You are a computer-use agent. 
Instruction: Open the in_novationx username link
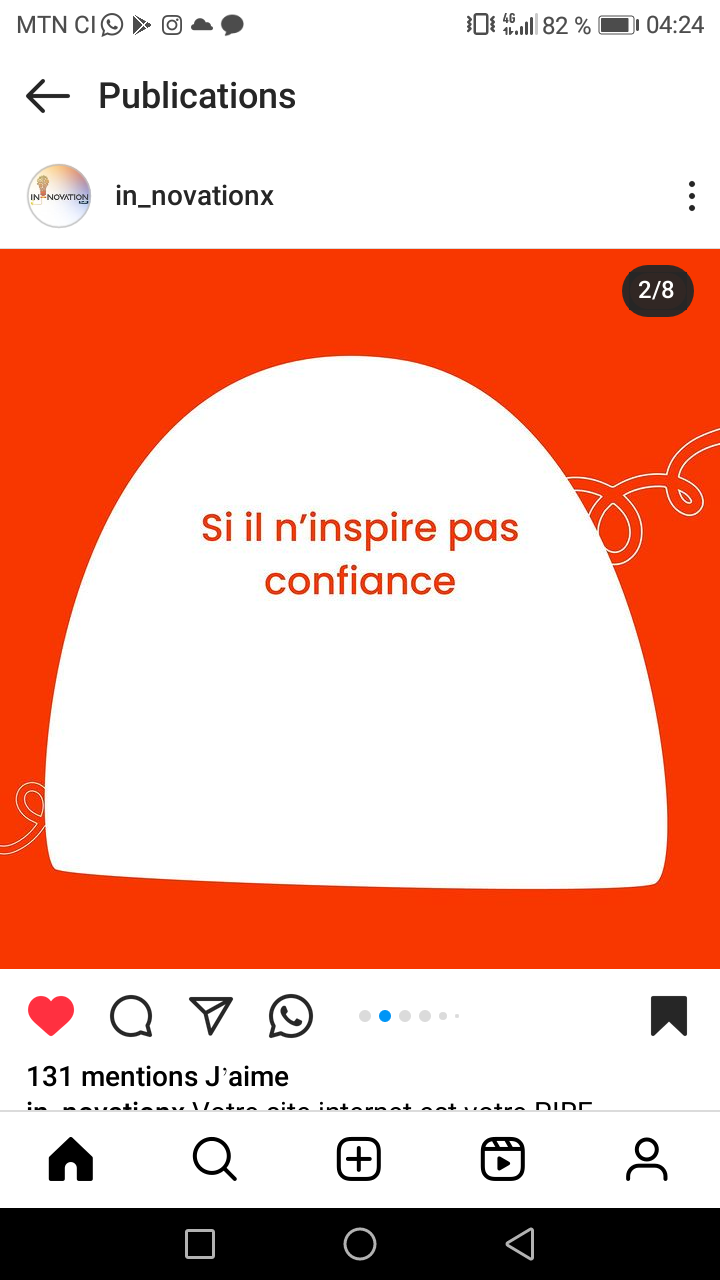[194, 196]
